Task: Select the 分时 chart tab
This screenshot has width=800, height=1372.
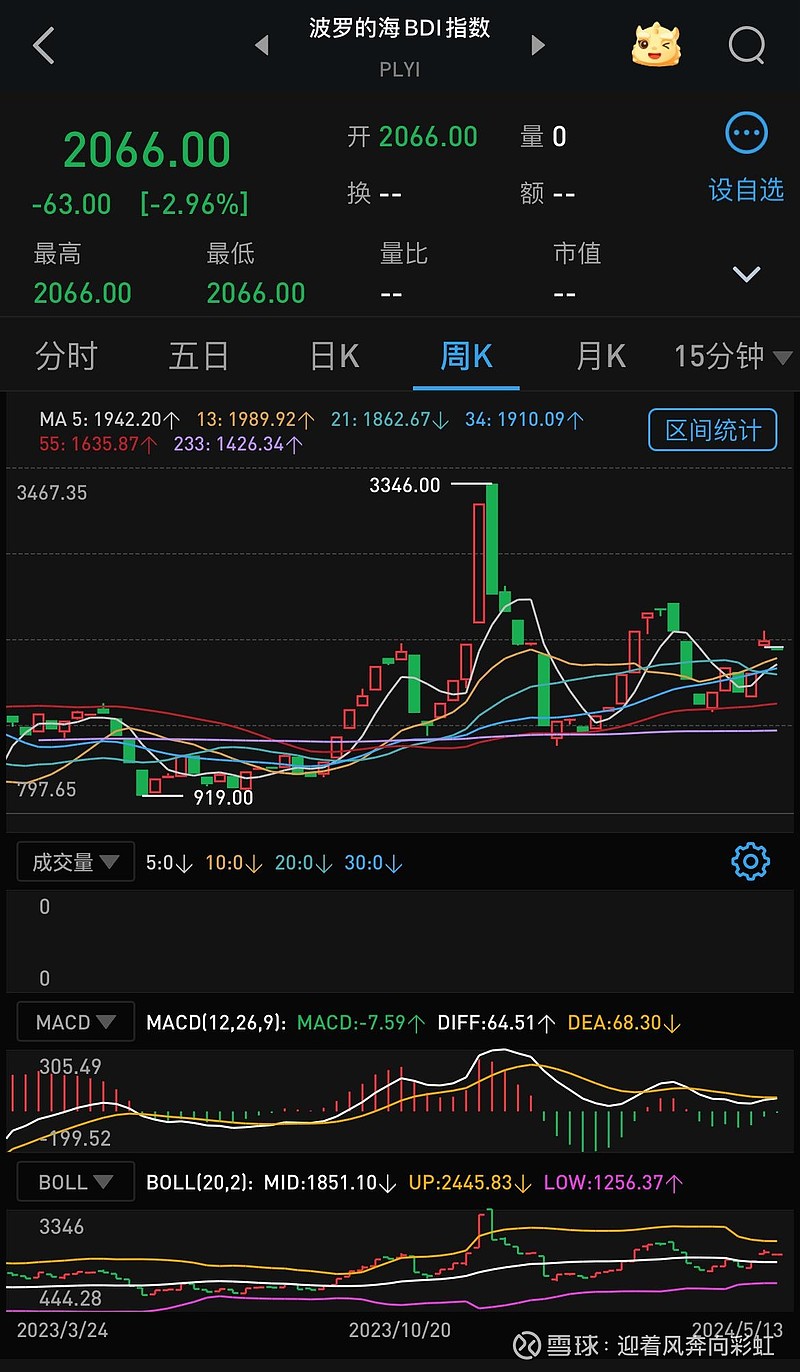Action: pos(66,356)
